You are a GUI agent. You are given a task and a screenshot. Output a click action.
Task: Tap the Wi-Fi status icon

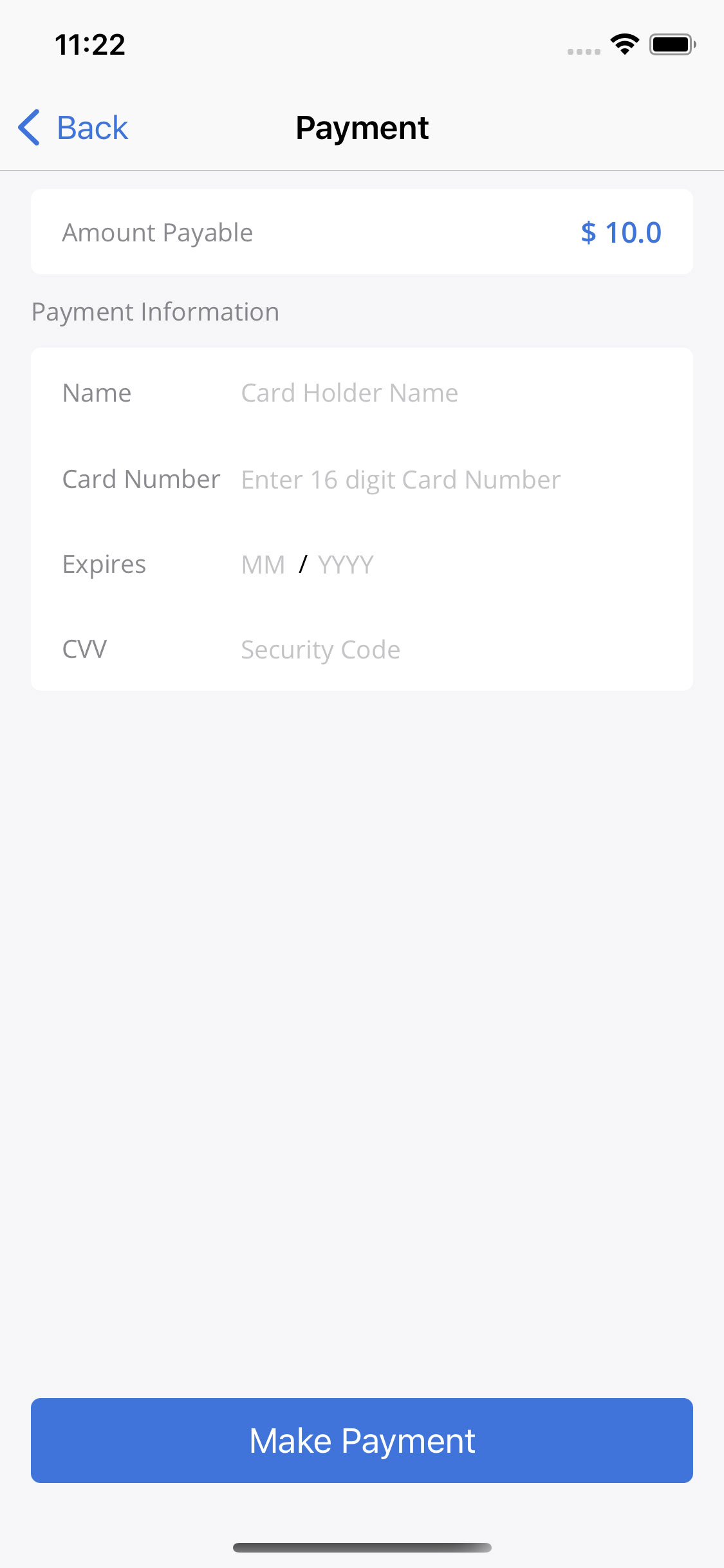pyautogui.click(x=623, y=44)
